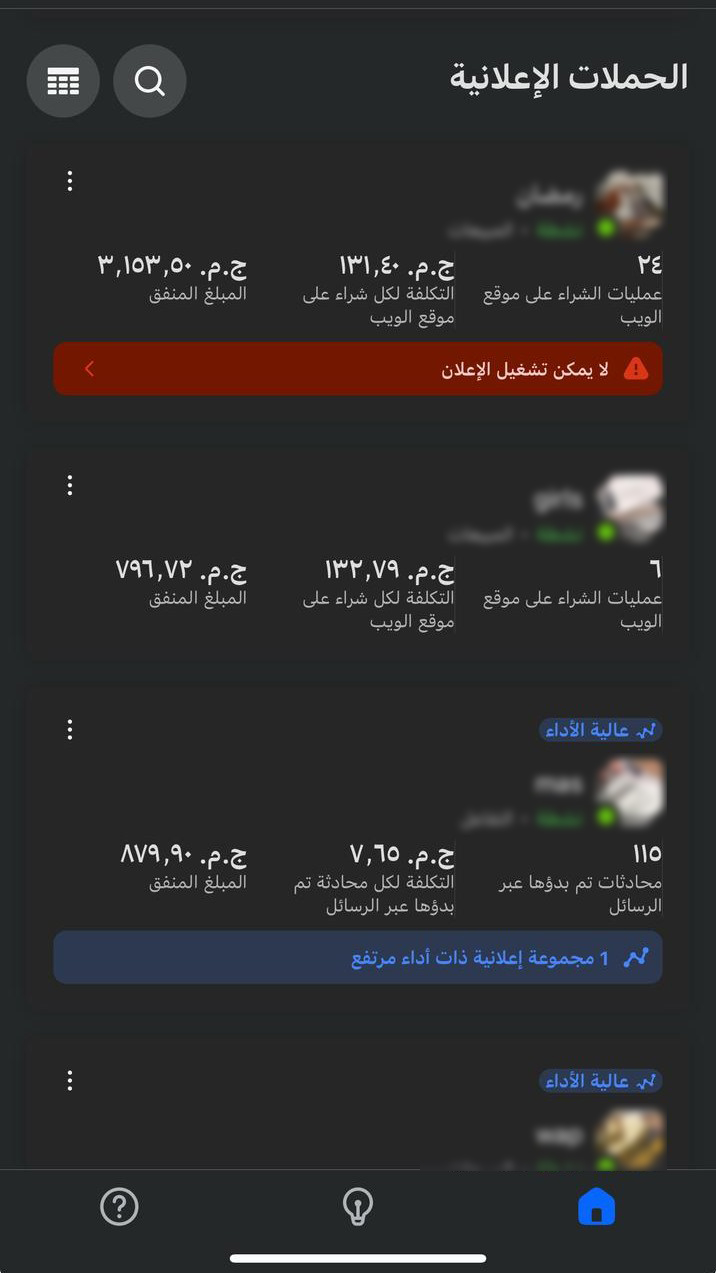Image resolution: width=716 pixels, height=1273 pixels.
Task: View the 1 high-performing ad set banner
Action: click(x=358, y=957)
